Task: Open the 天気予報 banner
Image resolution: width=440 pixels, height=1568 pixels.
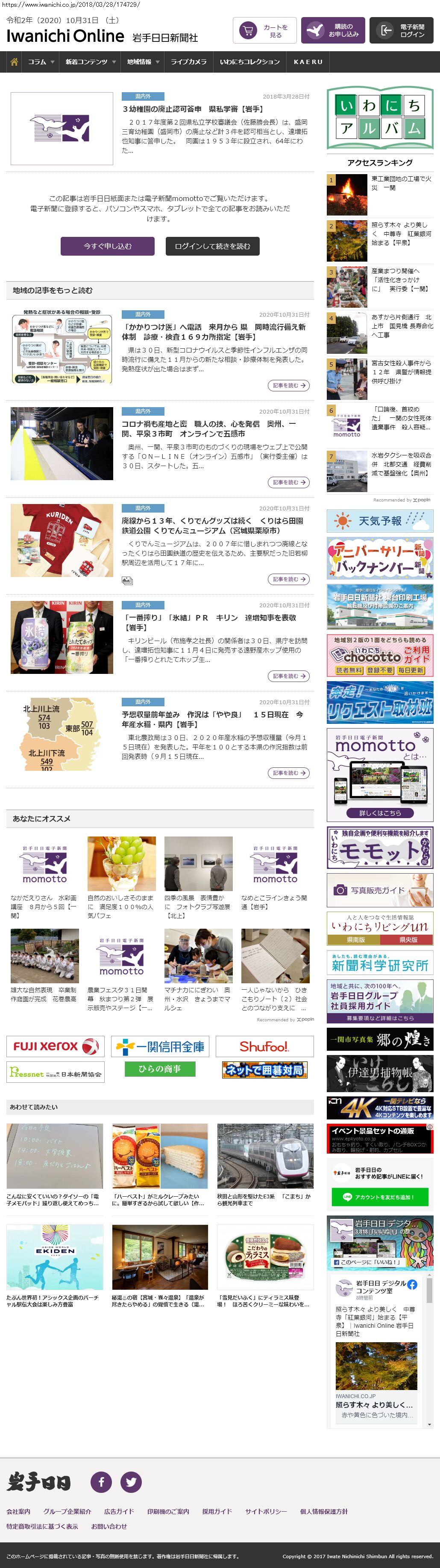Action: tap(380, 521)
